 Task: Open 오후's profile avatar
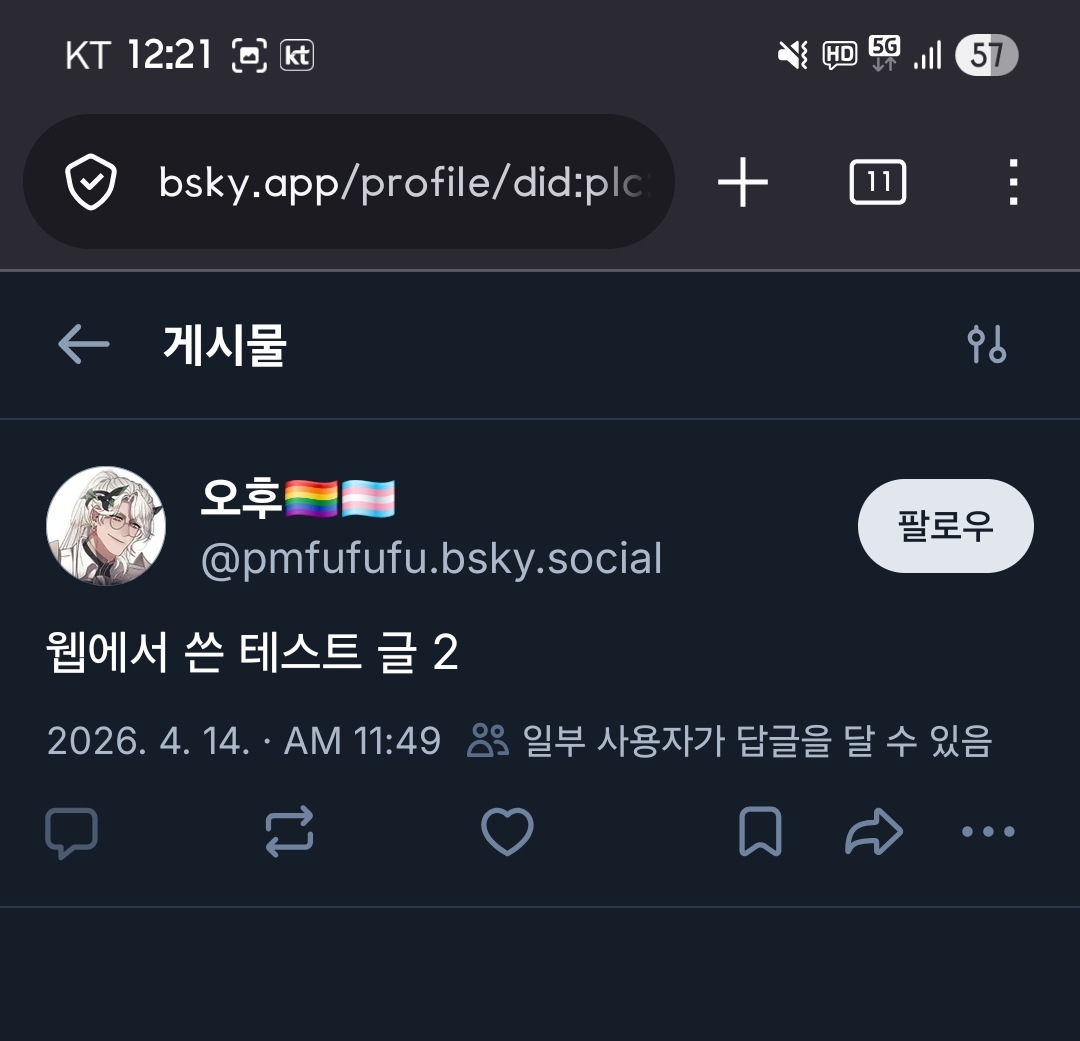point(106,526)
